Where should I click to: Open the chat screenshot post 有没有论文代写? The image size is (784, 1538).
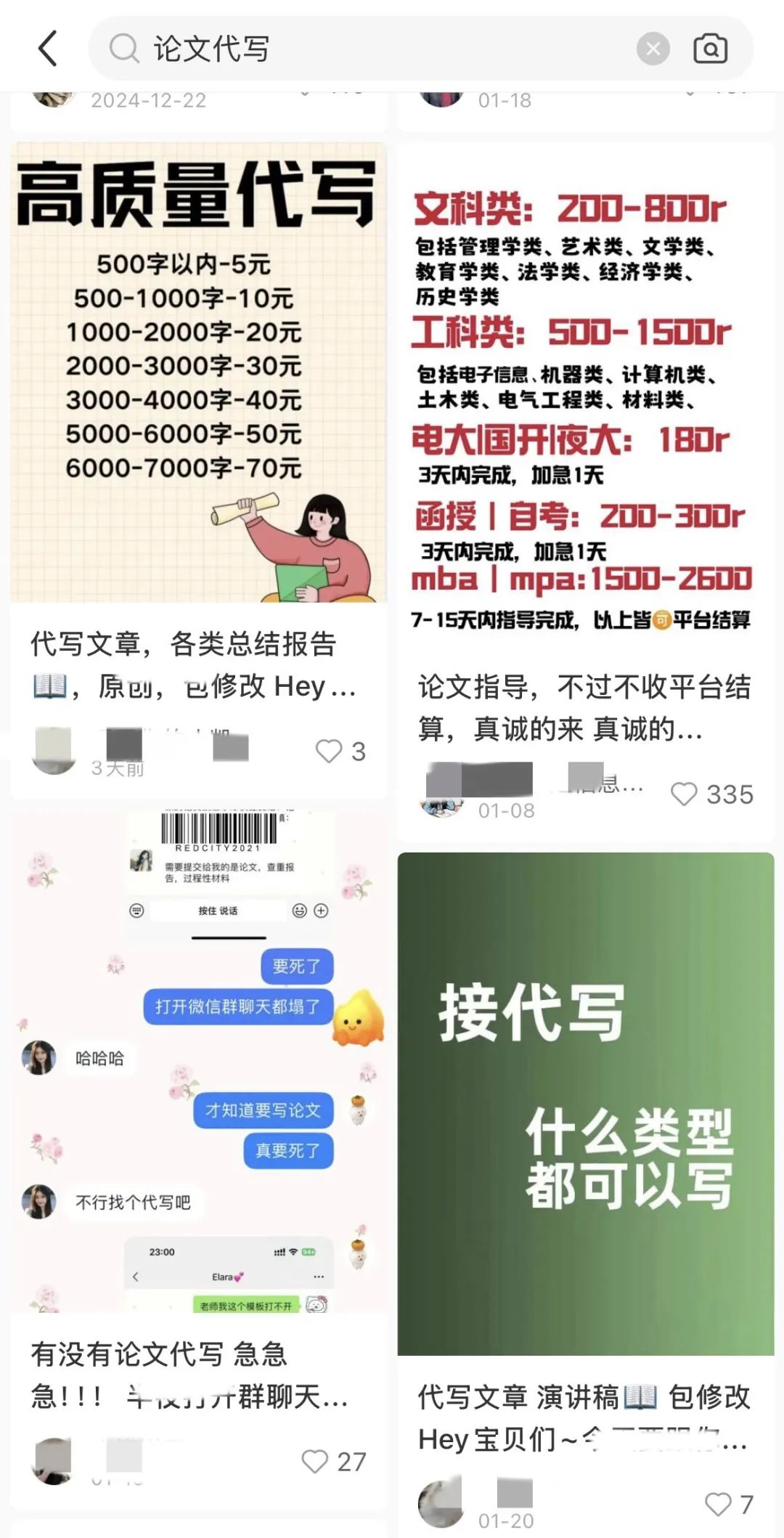tap(198, 1061)
